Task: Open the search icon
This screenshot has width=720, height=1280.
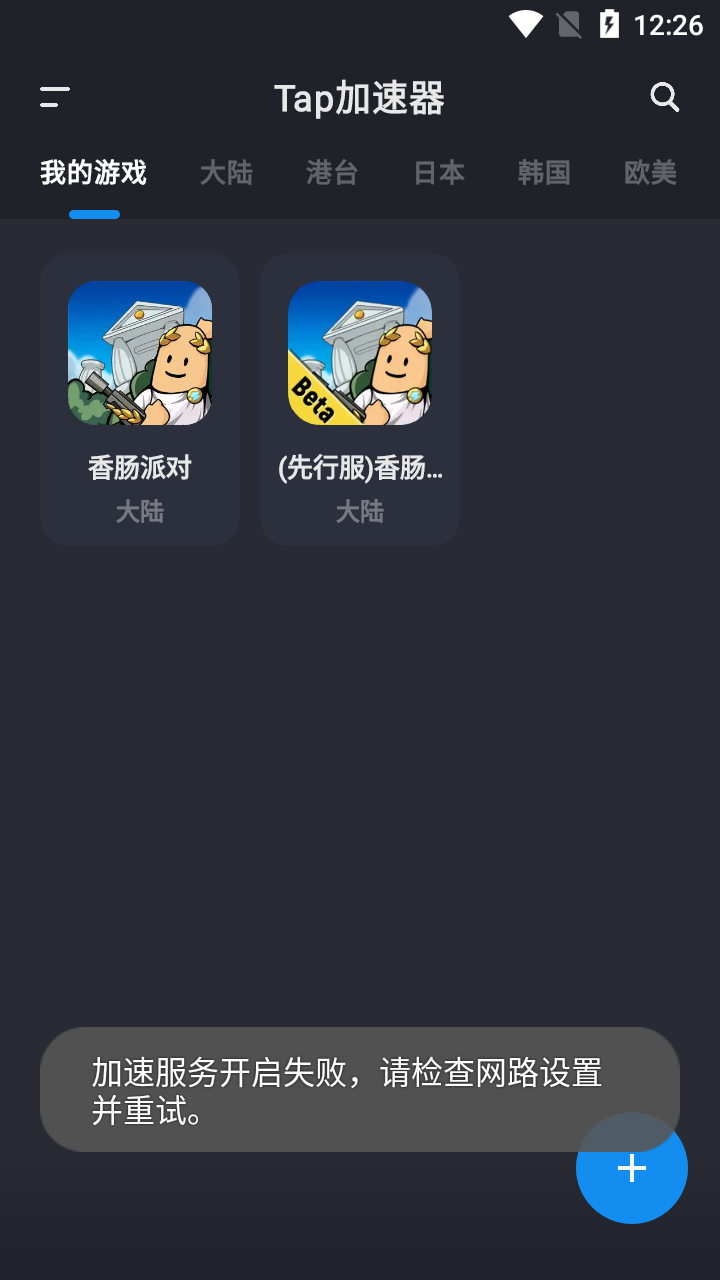Action: (x=664, y=97)
